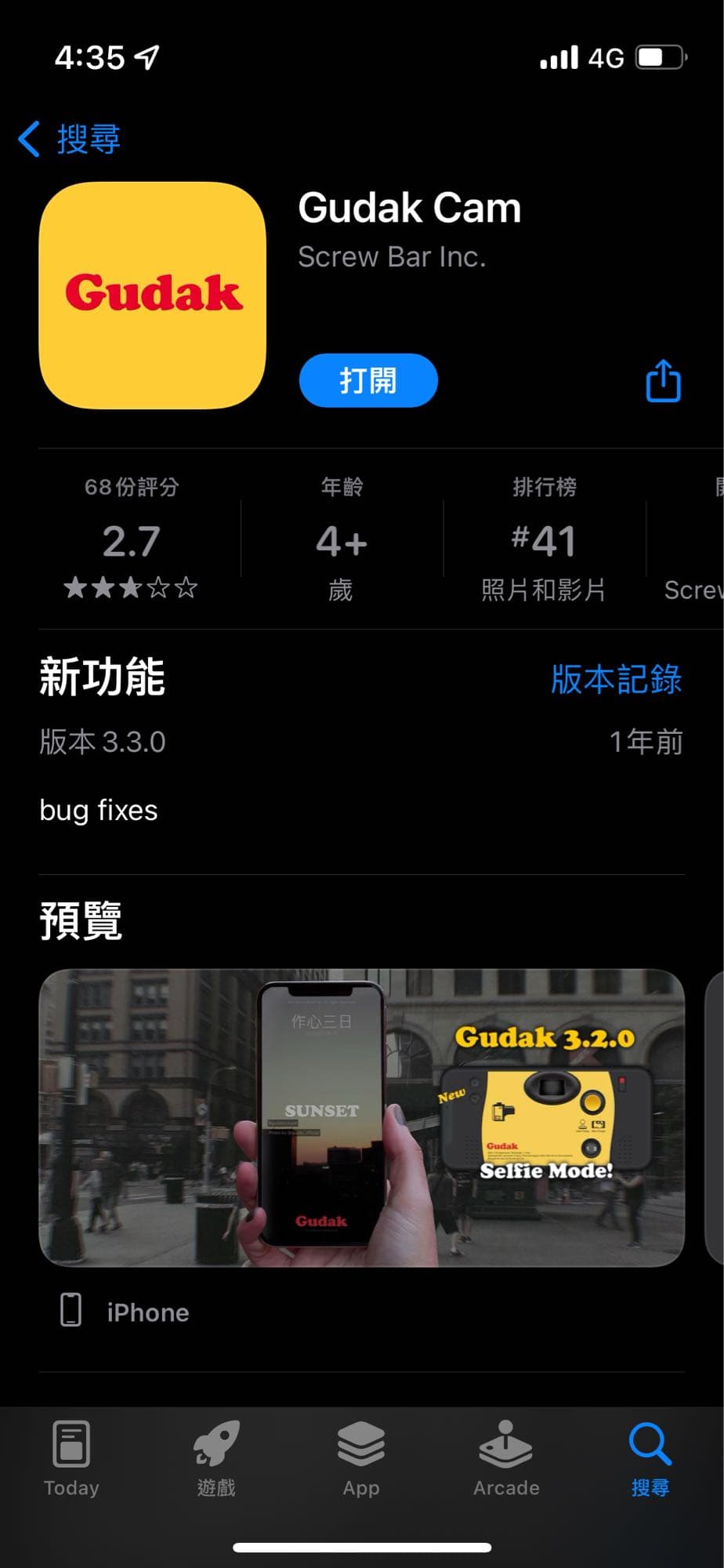Image resolution: width=724 pixels, height=1568 pixels.
Task: Select the 遊戲 rocket icon
Action: (217, 1446)
